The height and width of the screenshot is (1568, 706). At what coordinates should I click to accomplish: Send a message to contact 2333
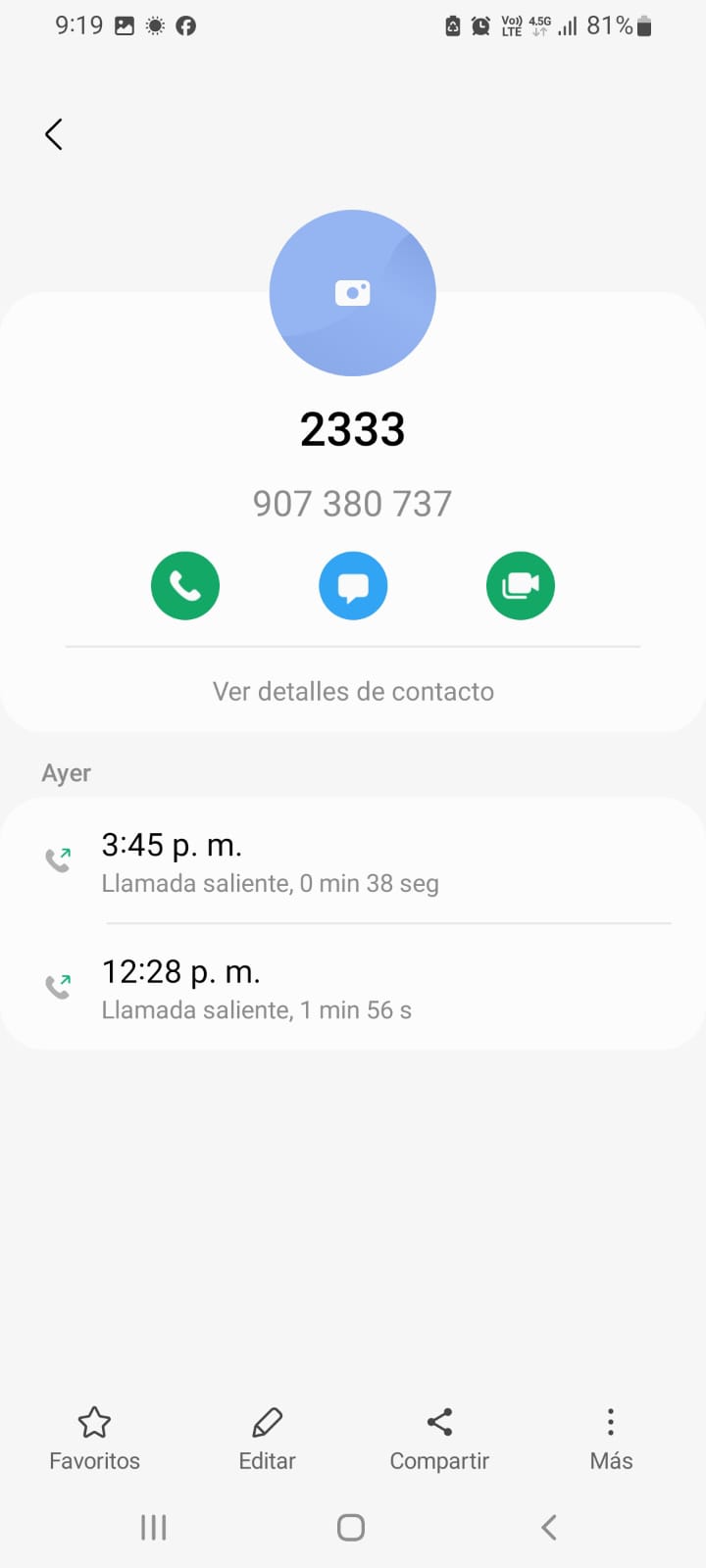(353, 586)
